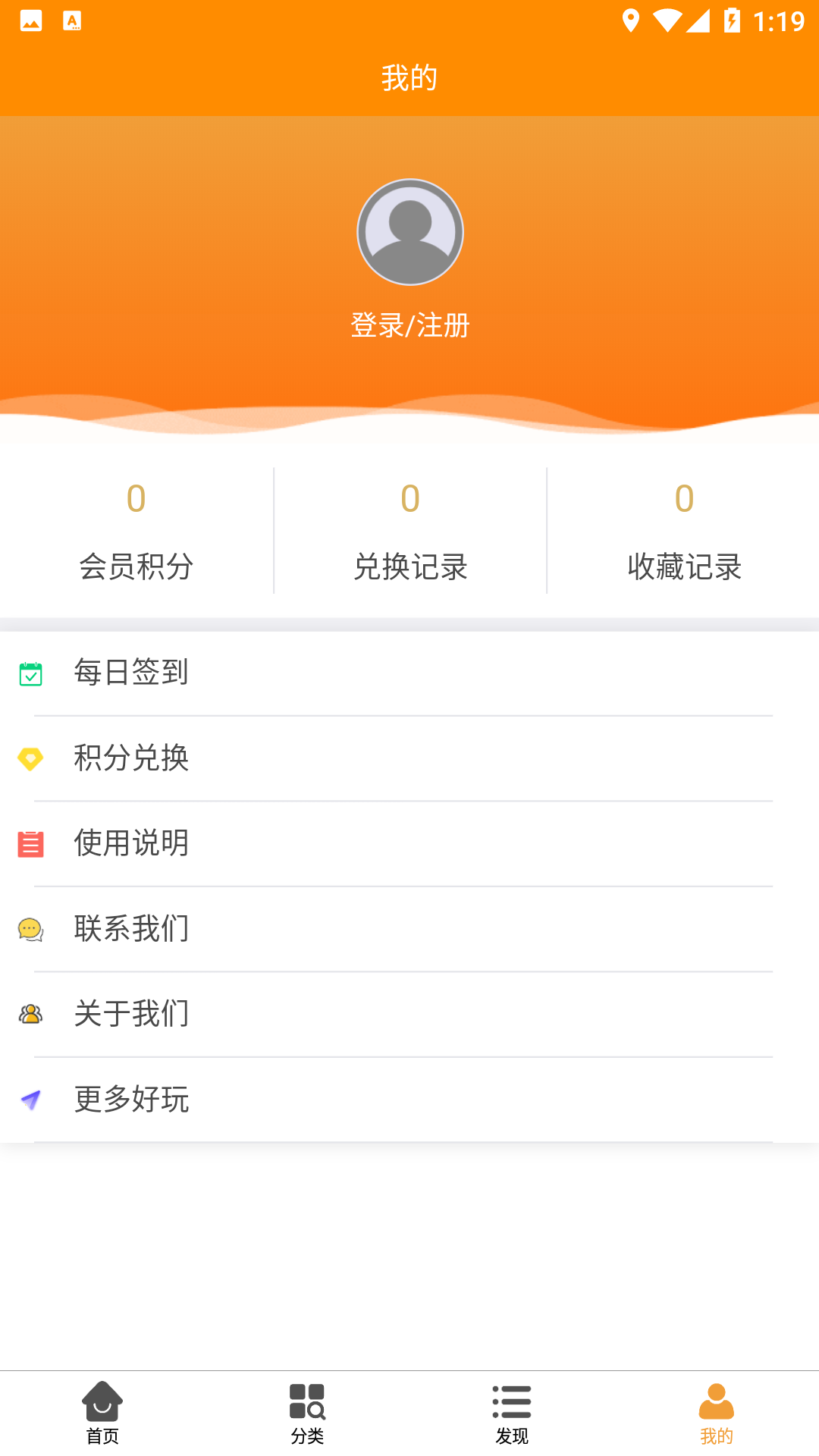The width and height of the screenshot is (819, 1456).
Task: Open the 积分兑换 points exchange entry
Action: tap(132, 758)
